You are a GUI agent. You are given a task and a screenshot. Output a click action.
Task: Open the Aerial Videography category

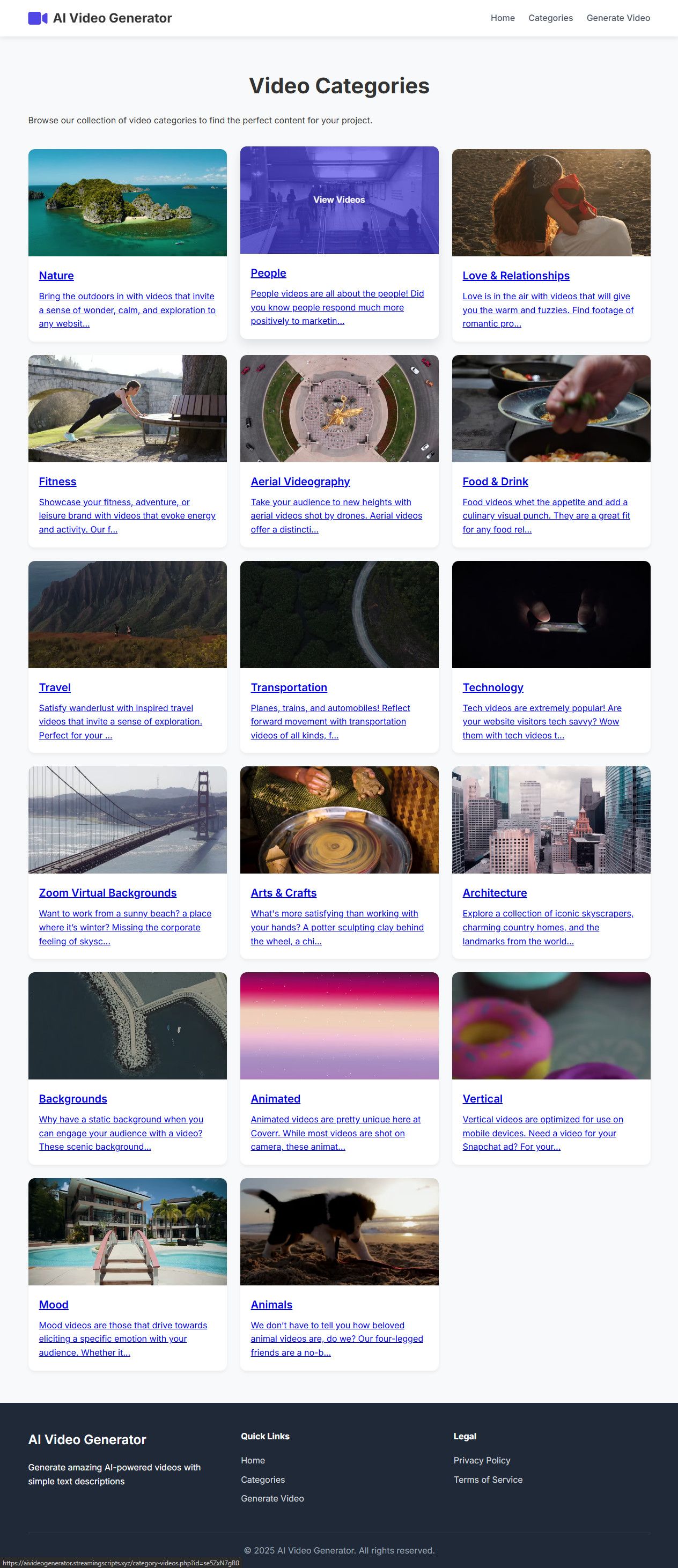pyautogui.click(x=300, y=482)
